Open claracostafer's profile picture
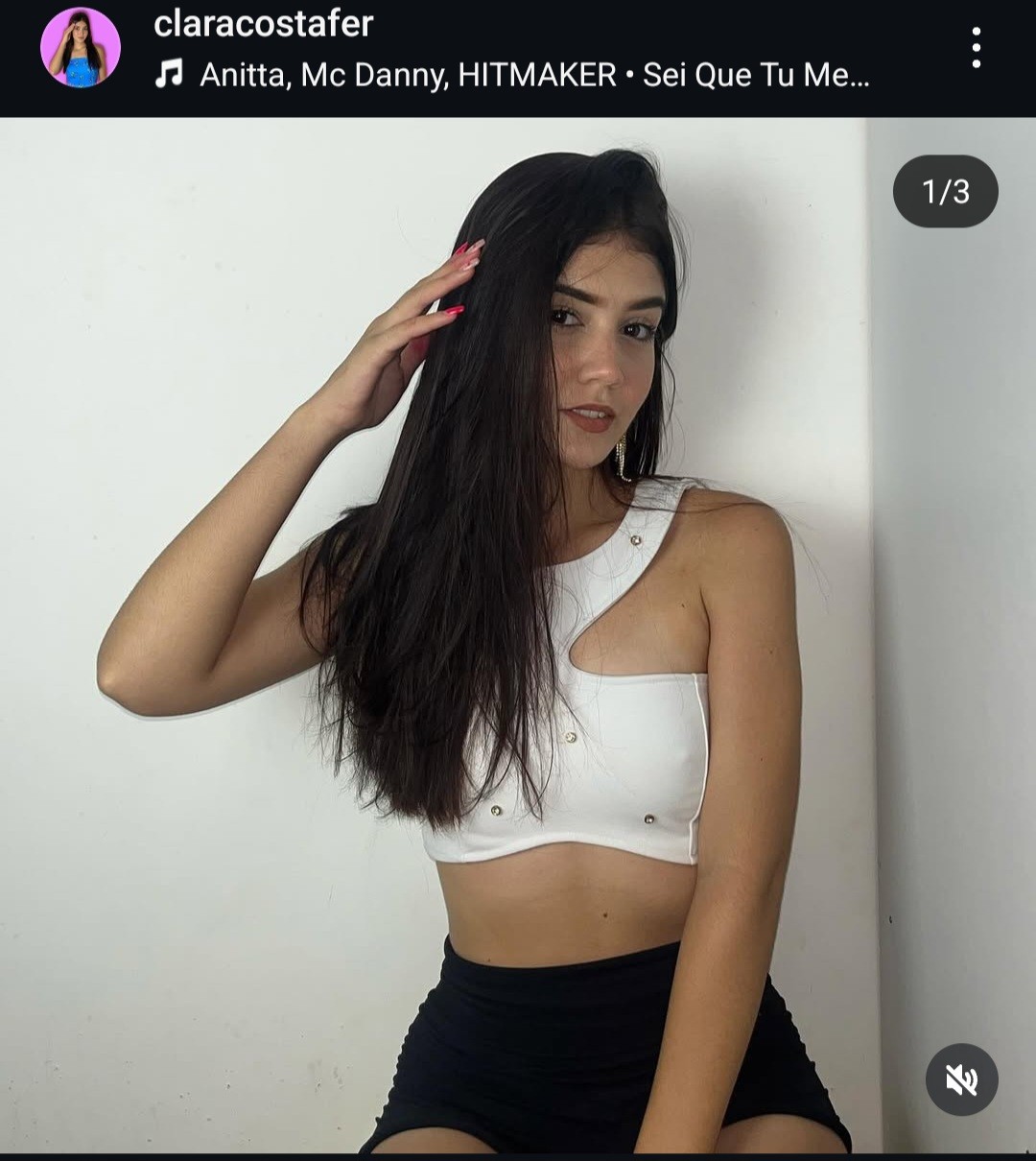Viewport: 1036px width, 1161px height. [81, 48]
